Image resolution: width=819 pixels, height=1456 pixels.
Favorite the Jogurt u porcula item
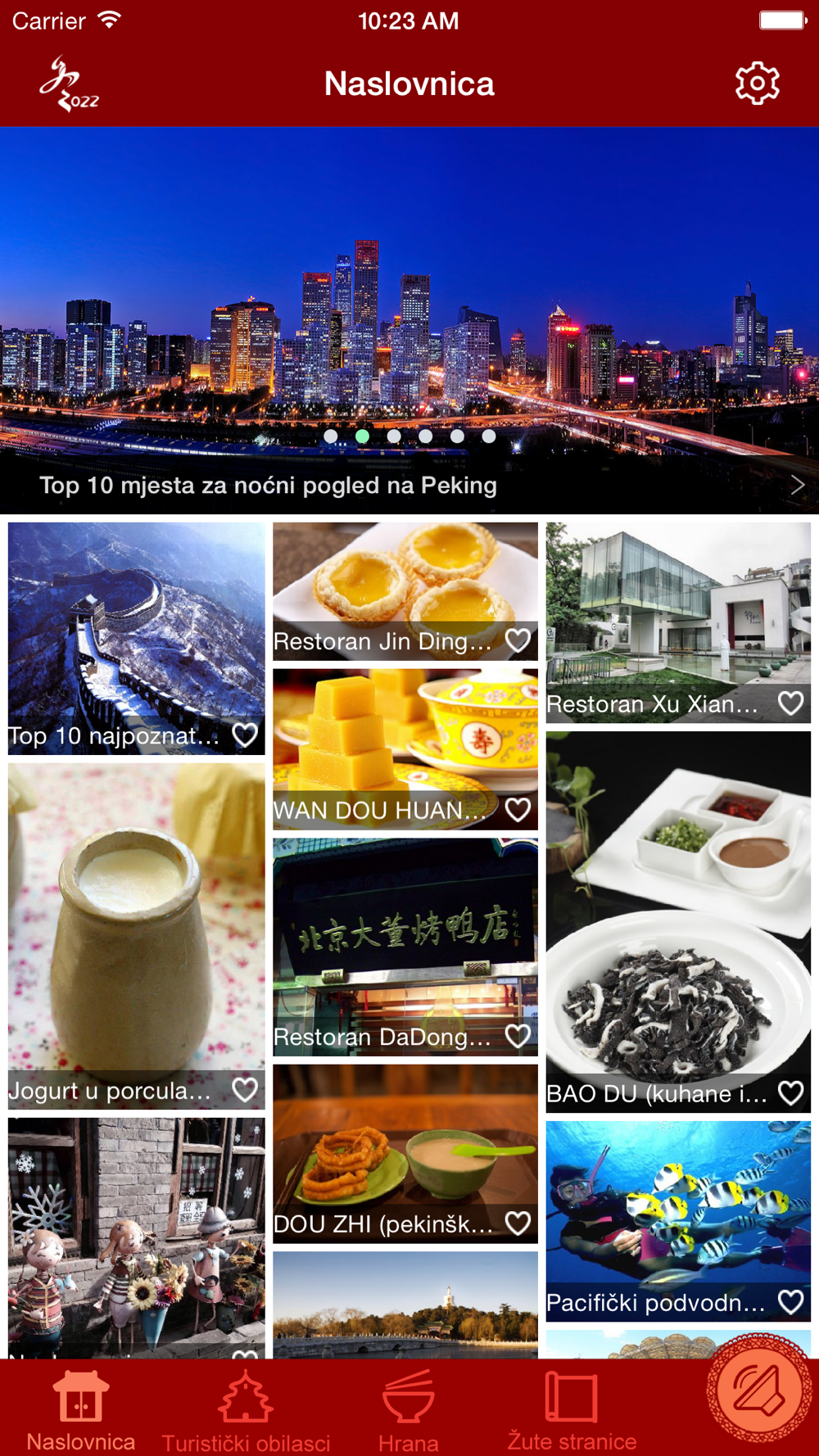(x=245, y=1090)
